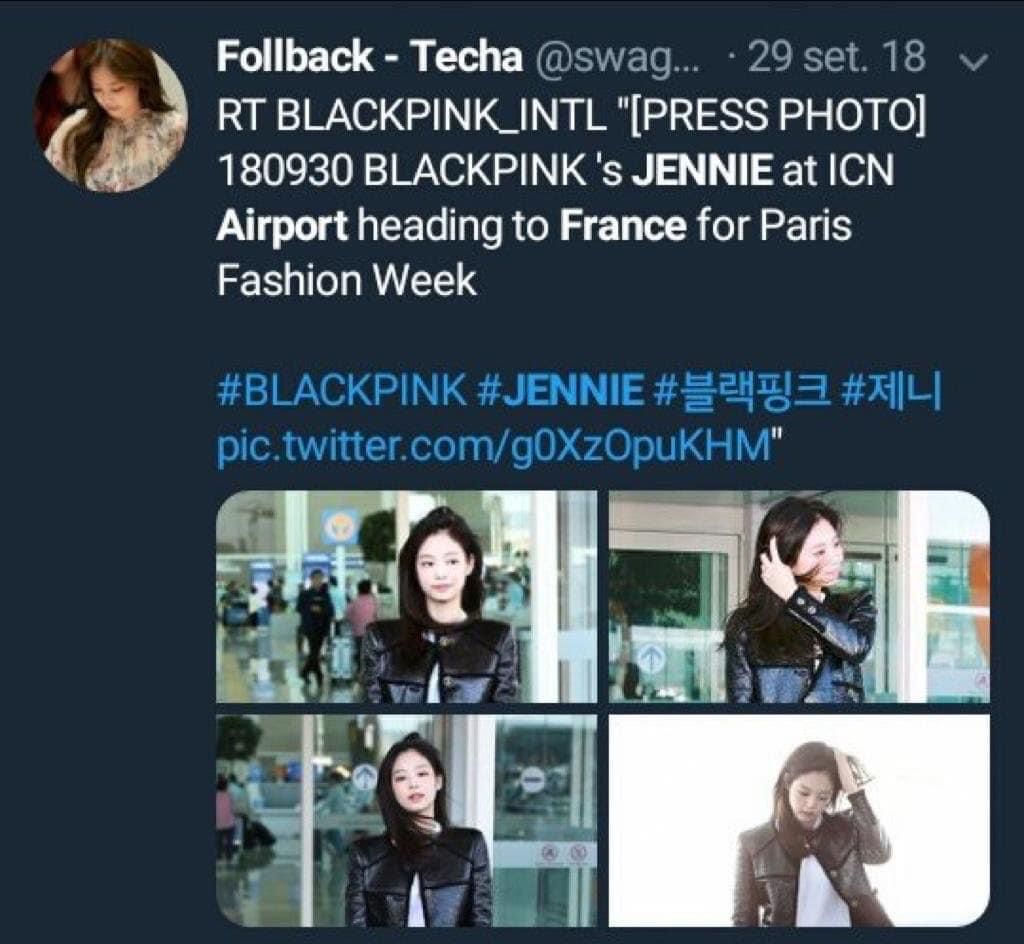
Task: Open the #BLACKPINK hashtag
Action: click(342, 390)
